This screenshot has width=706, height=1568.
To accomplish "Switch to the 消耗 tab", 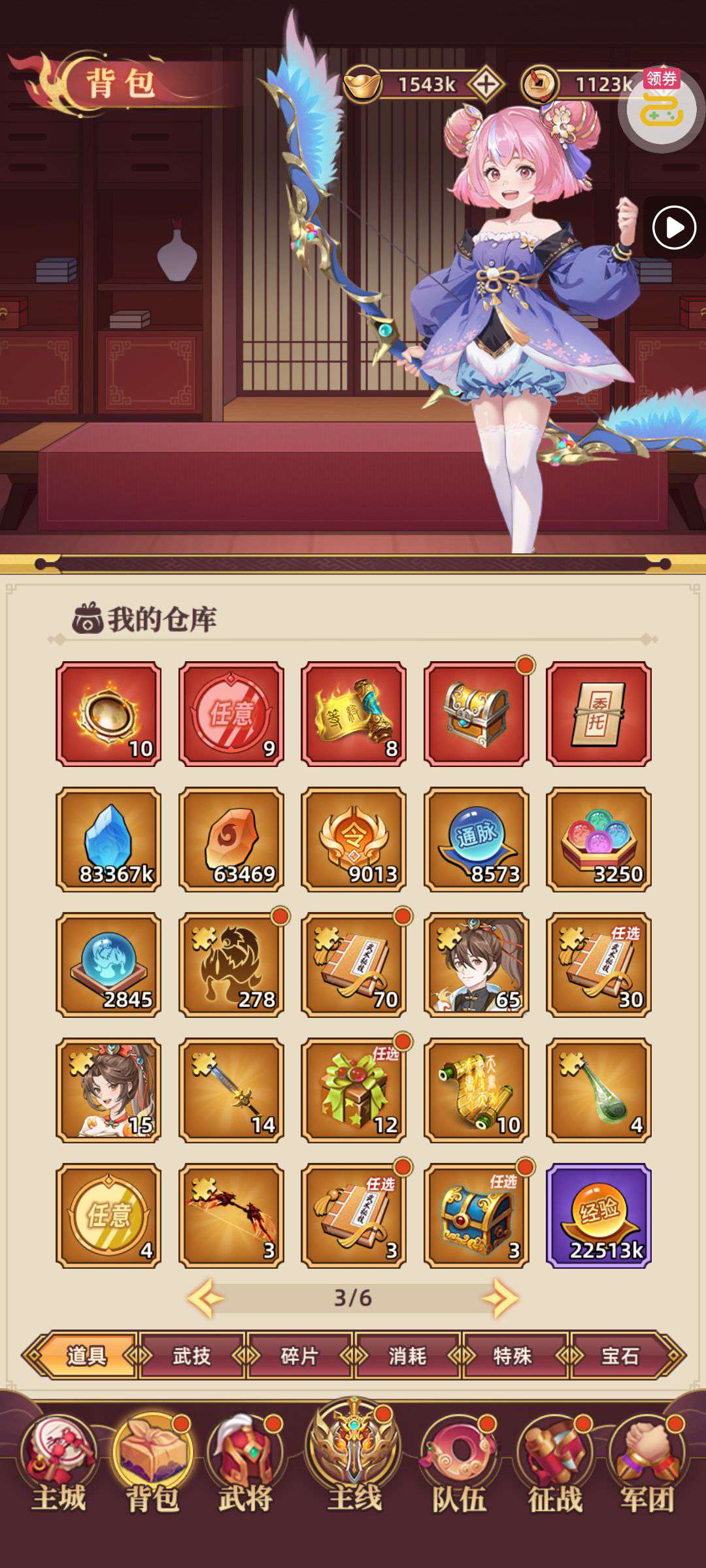I will pos(407,1356).
